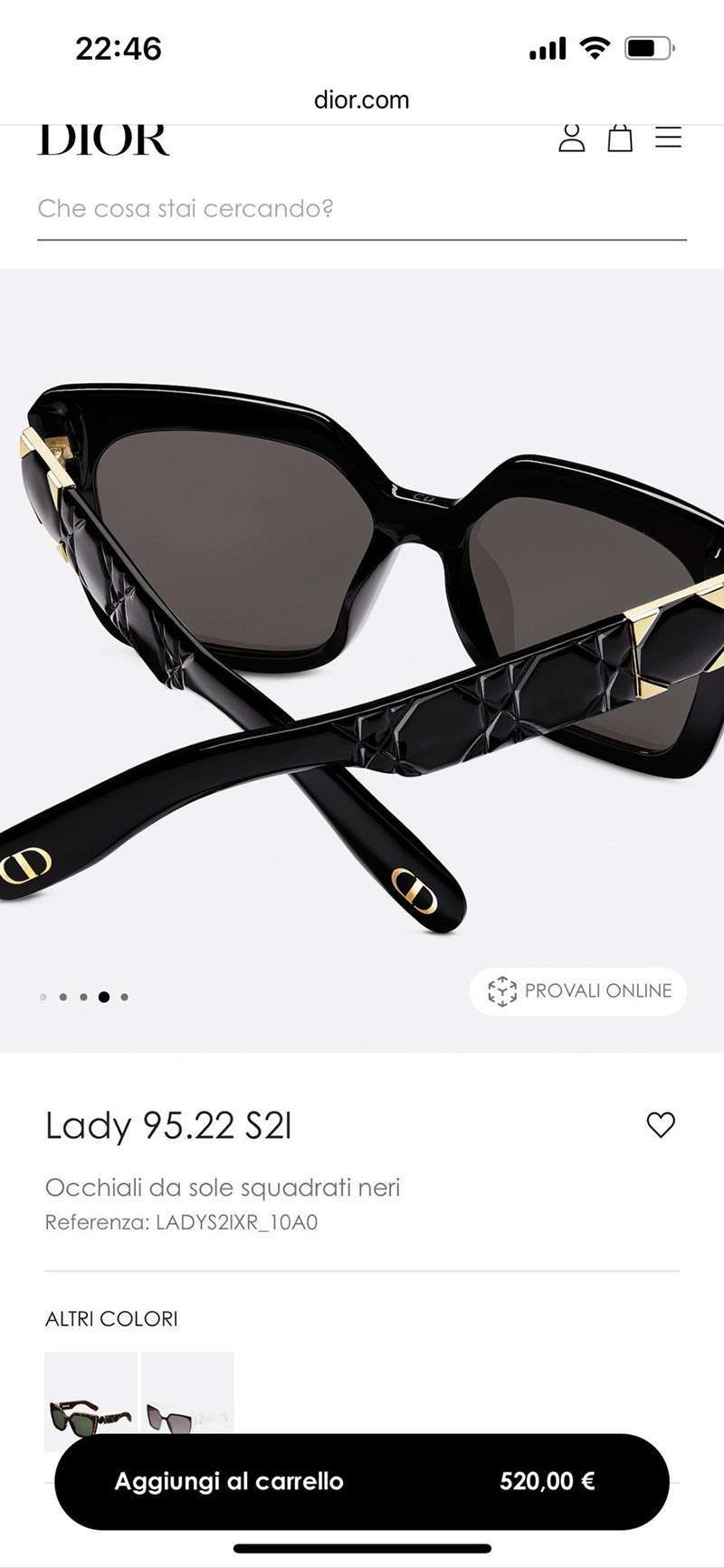Tap Aggiungi al carrello button
The height and width of the screenshot is (1568, 724).
pyautogui.click(x=362, y=1481)
